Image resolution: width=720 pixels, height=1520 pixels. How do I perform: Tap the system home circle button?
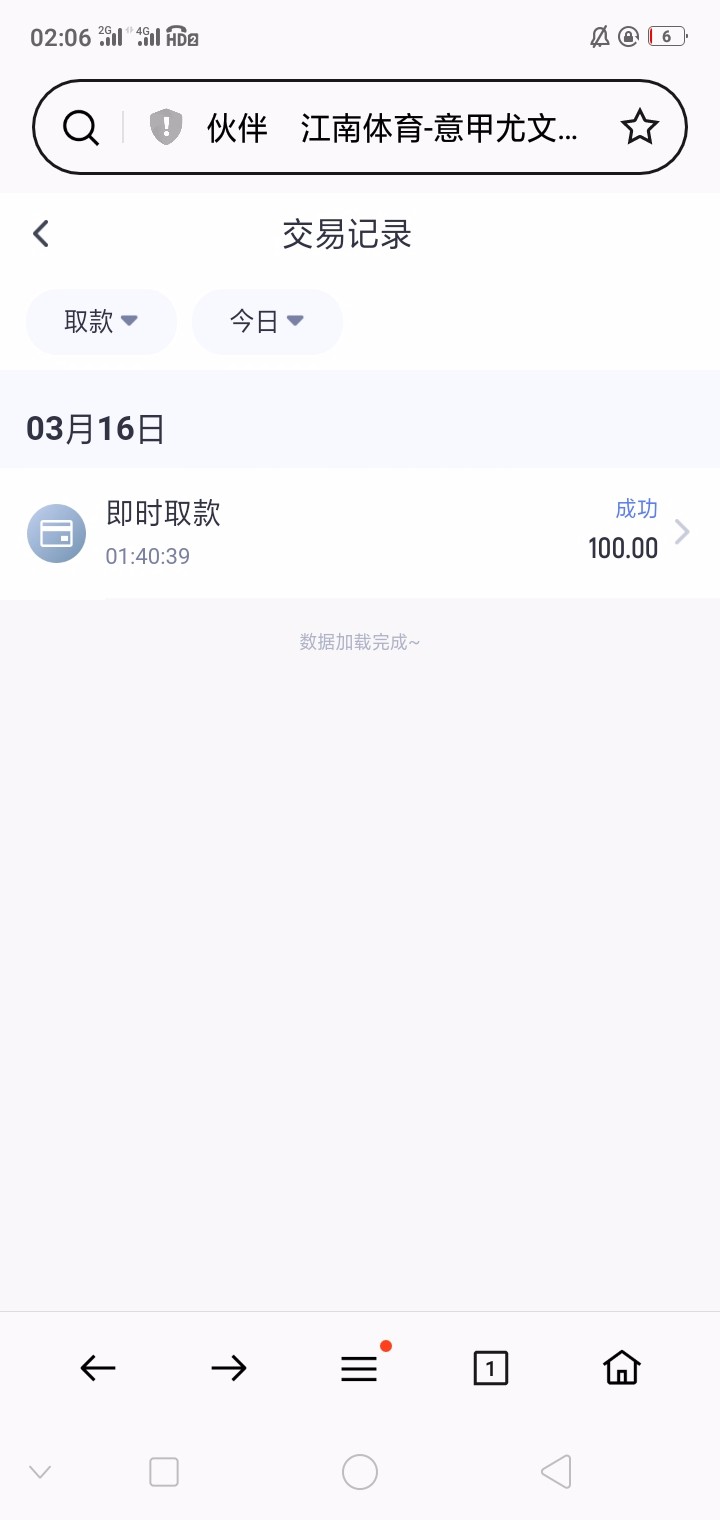point(360,1472)
